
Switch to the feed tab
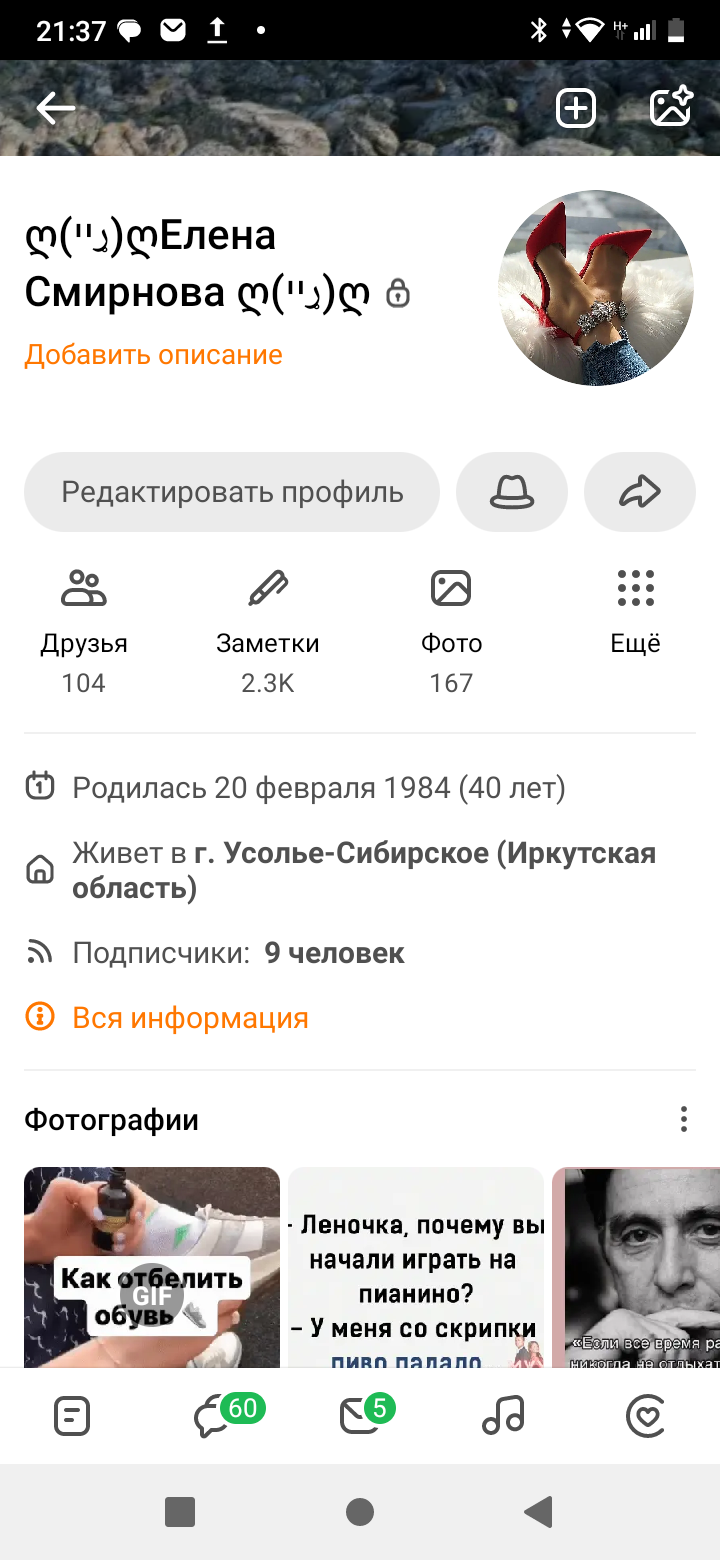click(x=72, y=1416)
